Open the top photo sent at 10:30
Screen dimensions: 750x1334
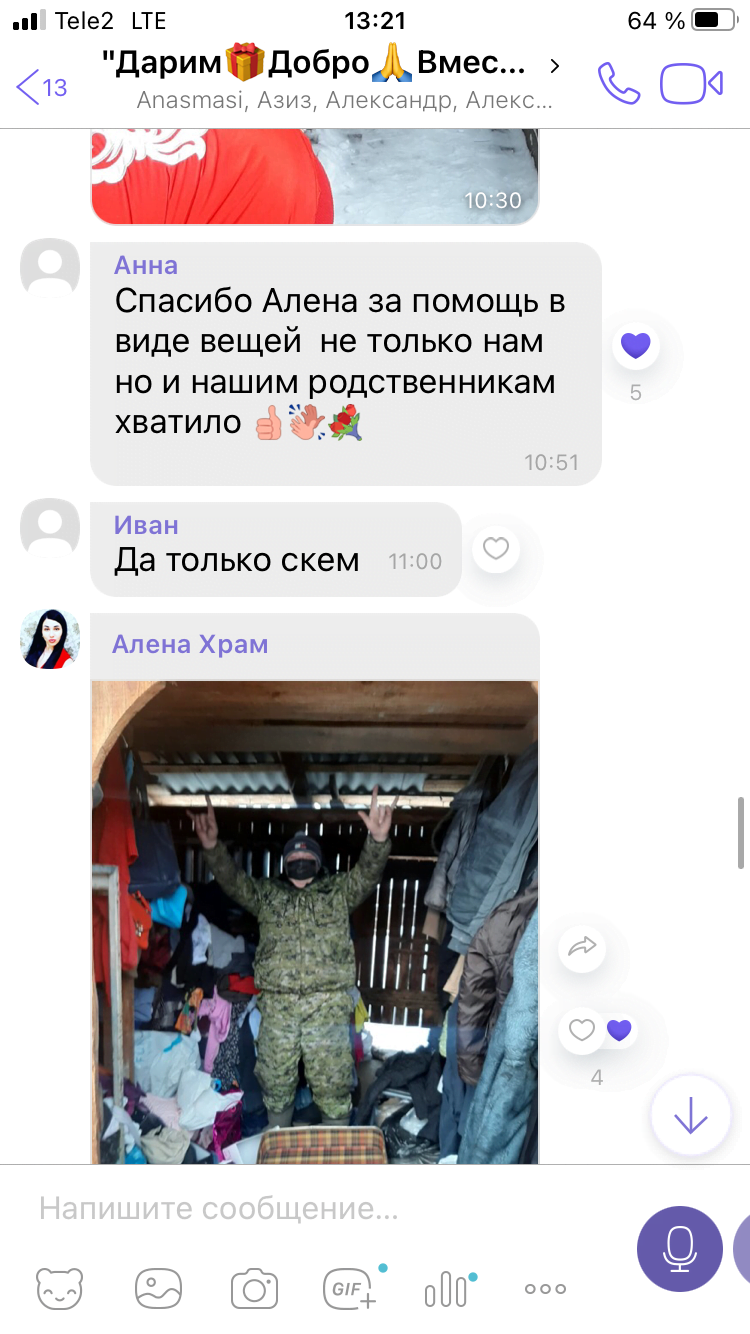[x=315, y=176]
